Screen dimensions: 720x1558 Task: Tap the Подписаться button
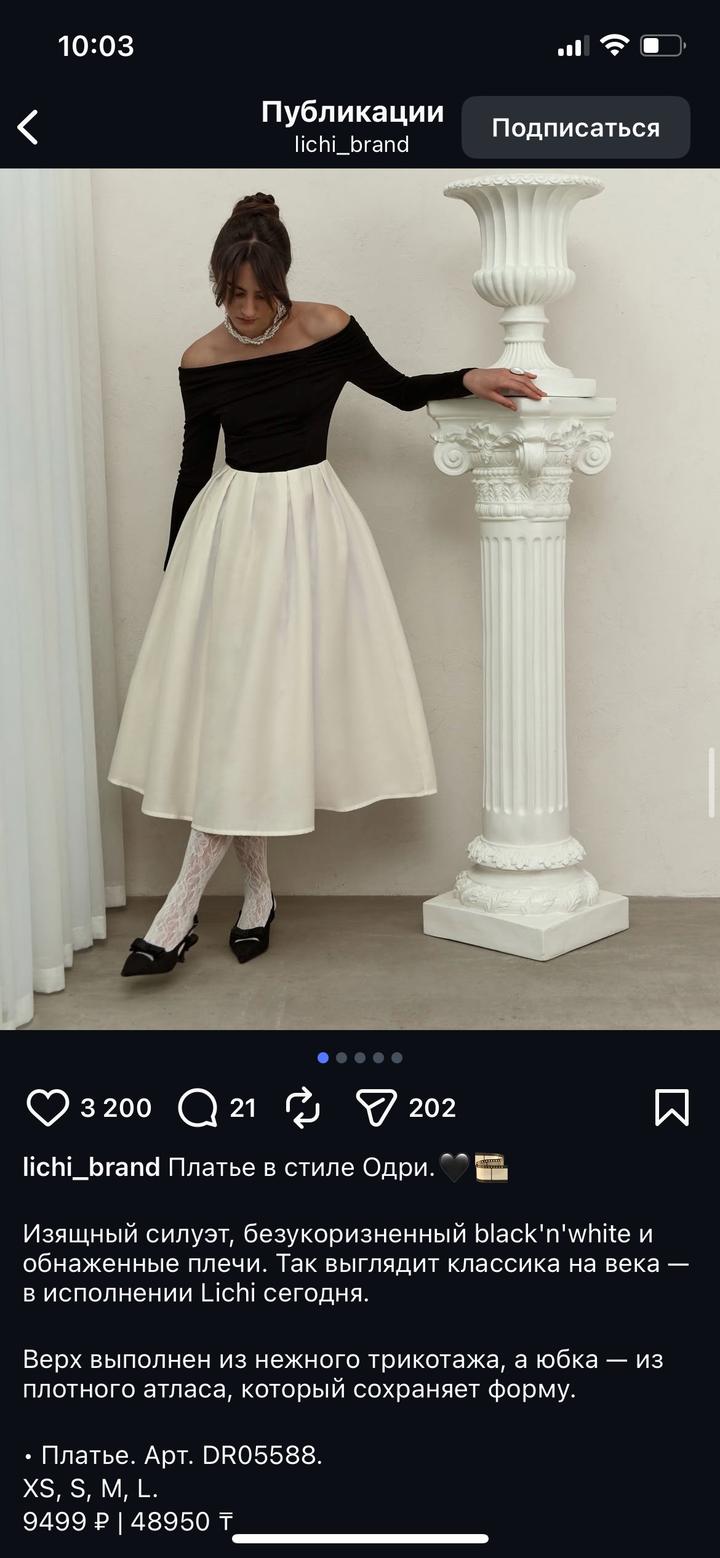coord(575,128)
